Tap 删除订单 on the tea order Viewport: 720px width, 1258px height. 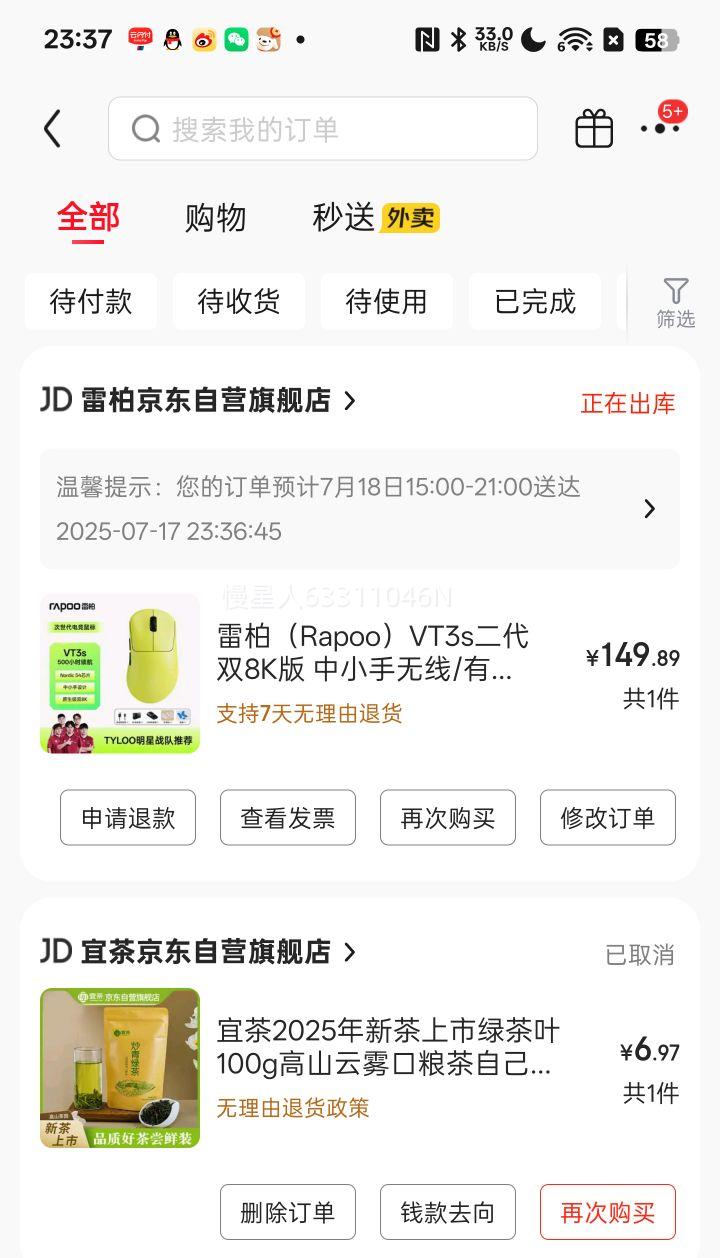288,1212
